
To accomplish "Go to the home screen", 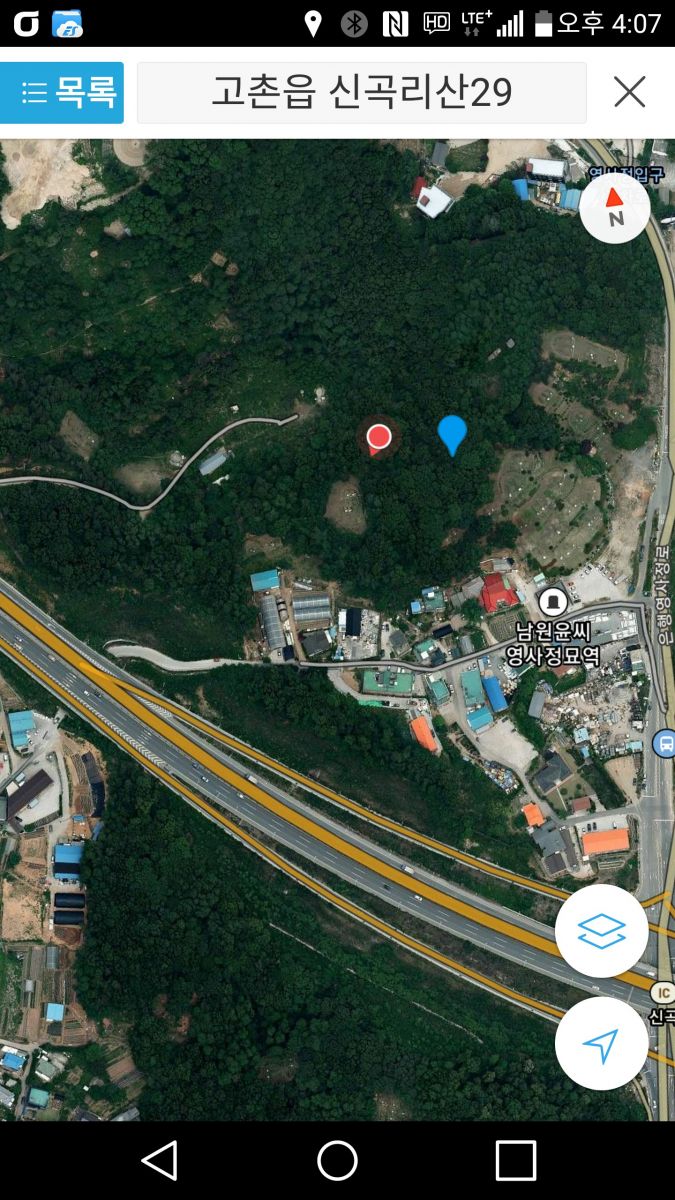I will [337, 1160].
